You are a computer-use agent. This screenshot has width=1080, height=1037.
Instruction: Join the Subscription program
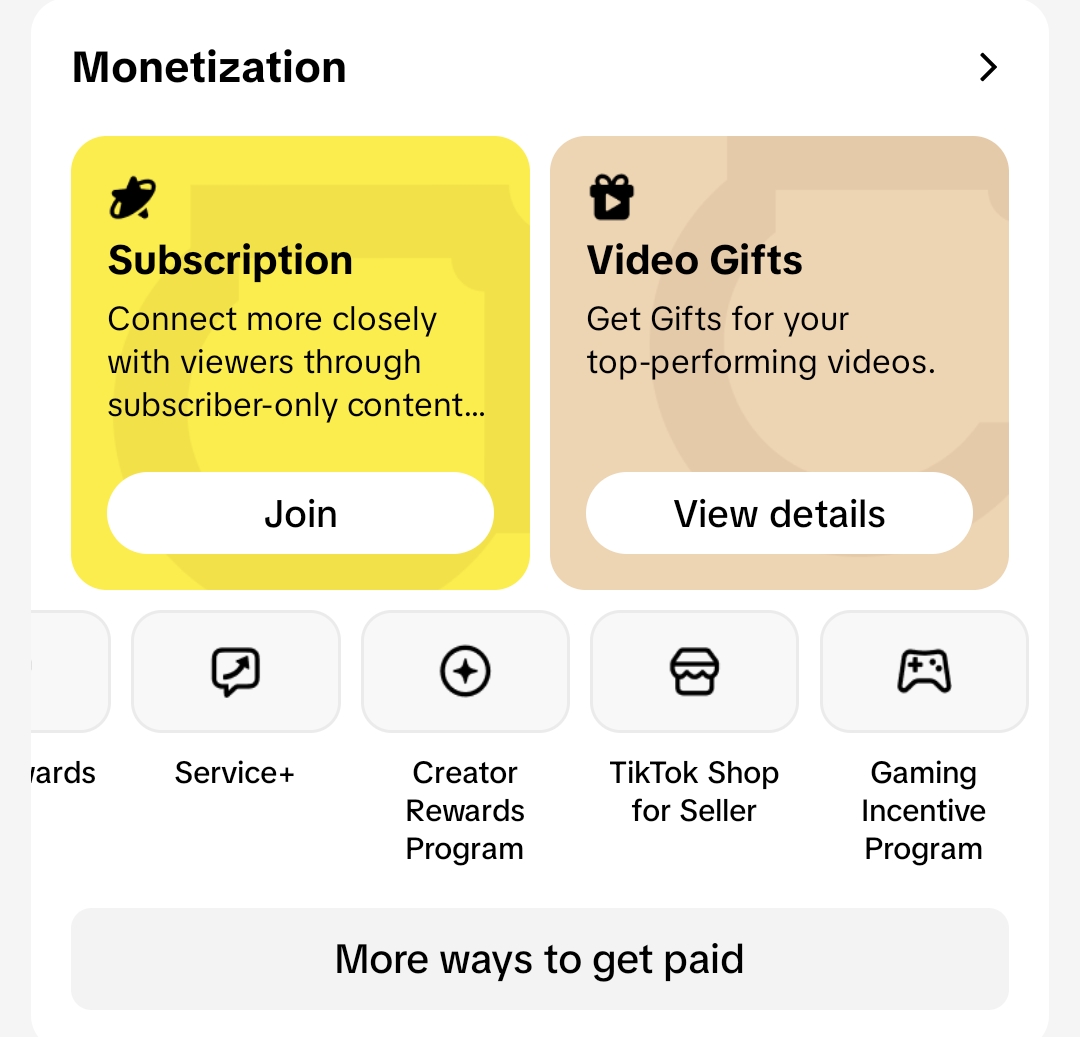coord(300,513)
